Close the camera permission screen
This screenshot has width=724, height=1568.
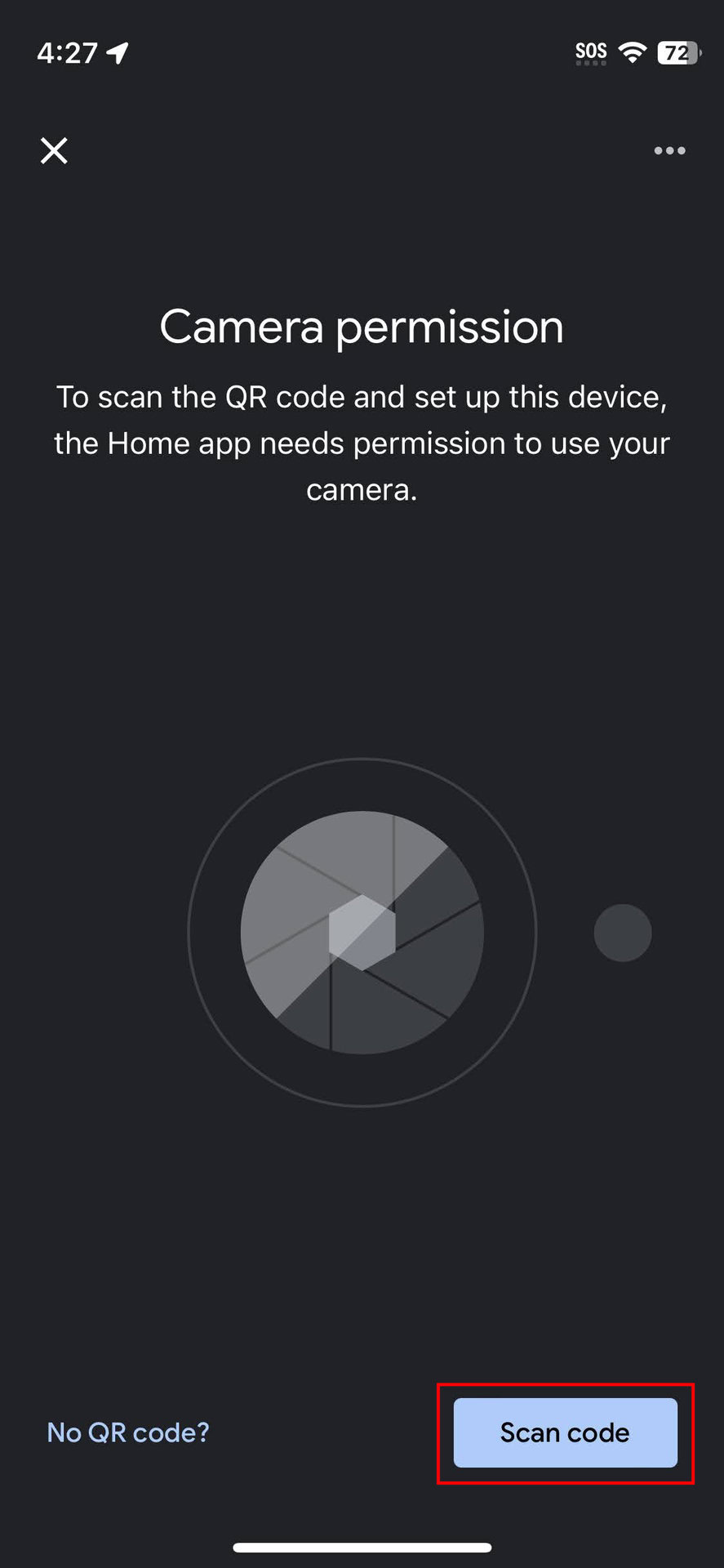click(x=54, y=150)
